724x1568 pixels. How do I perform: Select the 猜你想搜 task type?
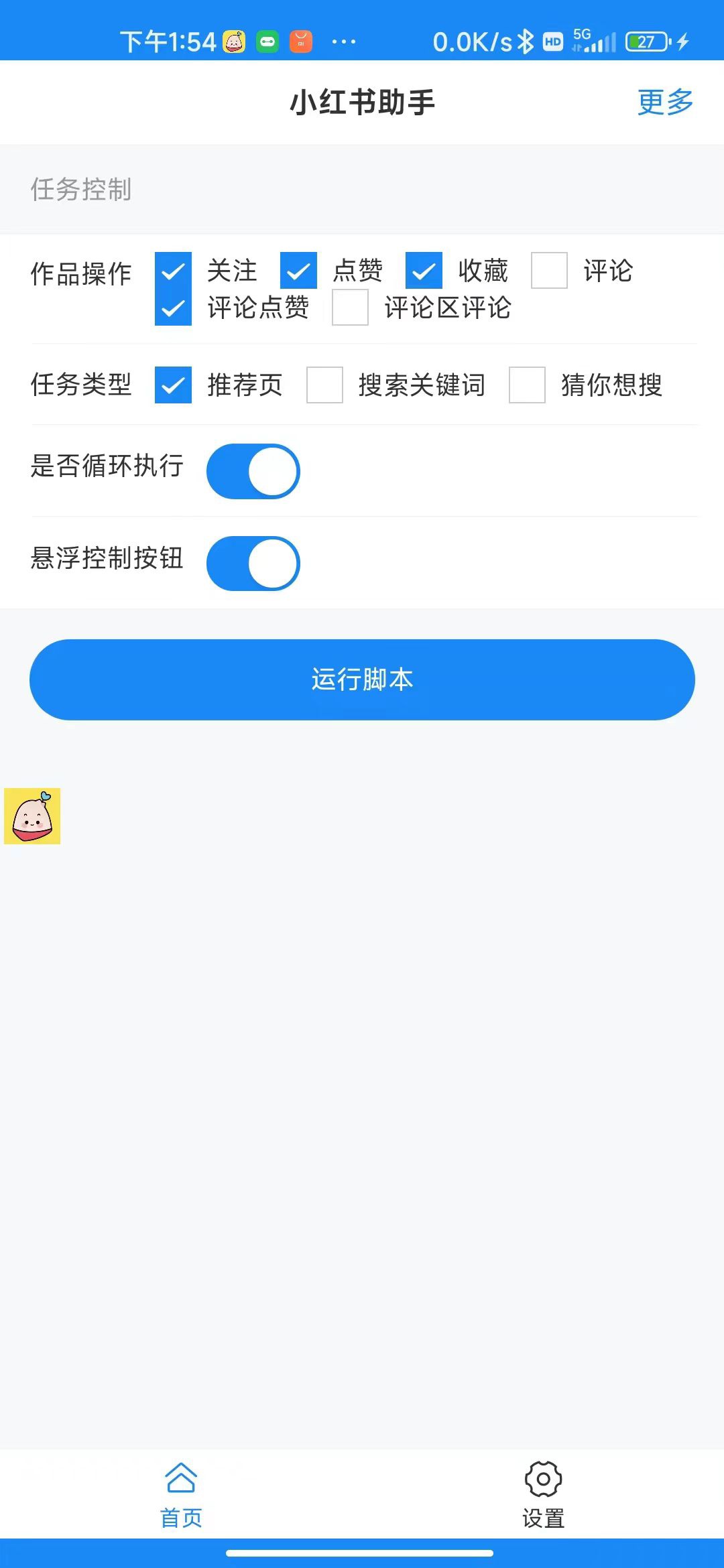point(527,385)
